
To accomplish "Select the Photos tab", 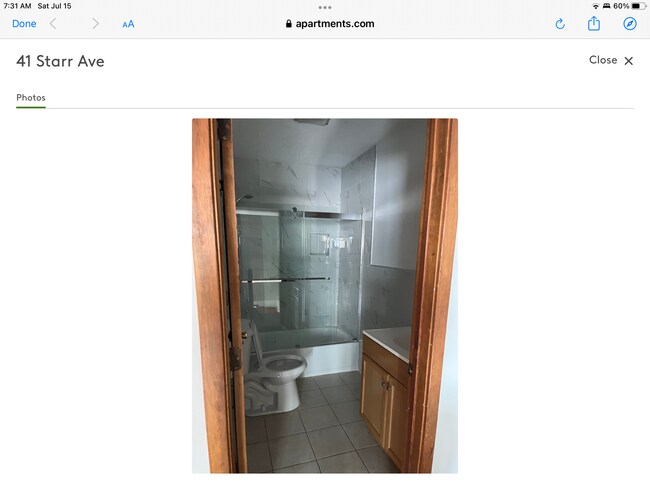I will tap(31, 98).
